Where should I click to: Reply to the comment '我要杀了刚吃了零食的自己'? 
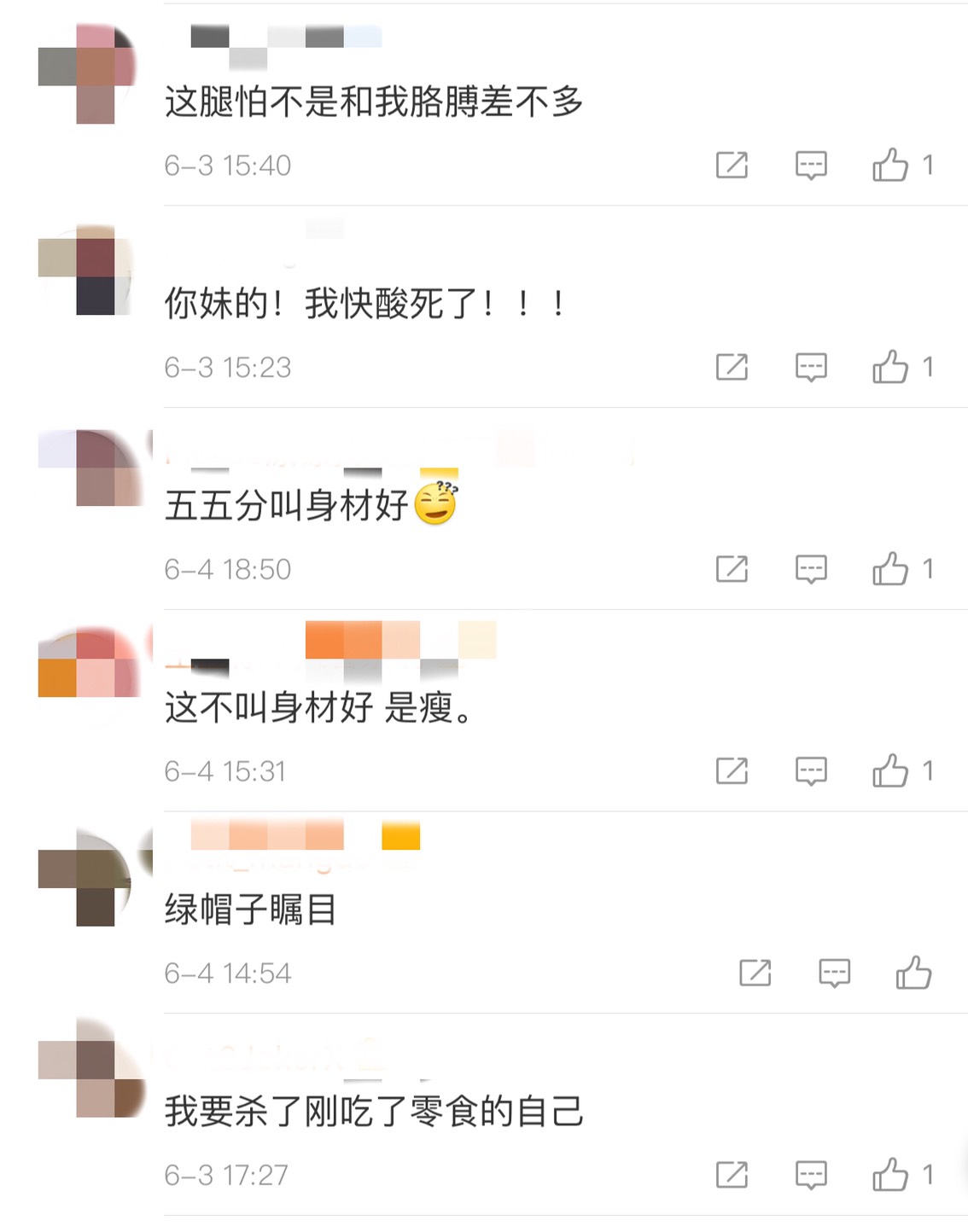(811, 1175)
